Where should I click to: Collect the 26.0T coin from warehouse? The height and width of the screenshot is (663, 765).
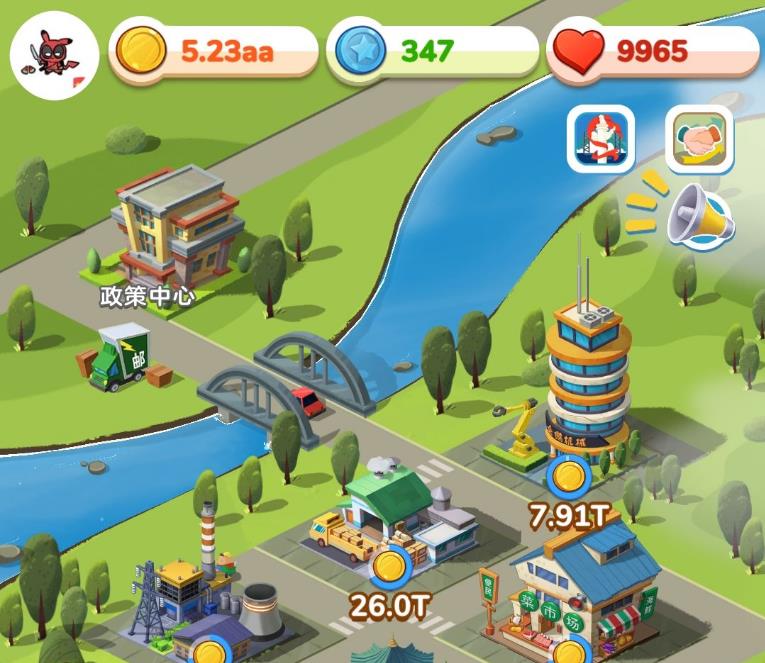click(x=388, y=567)
